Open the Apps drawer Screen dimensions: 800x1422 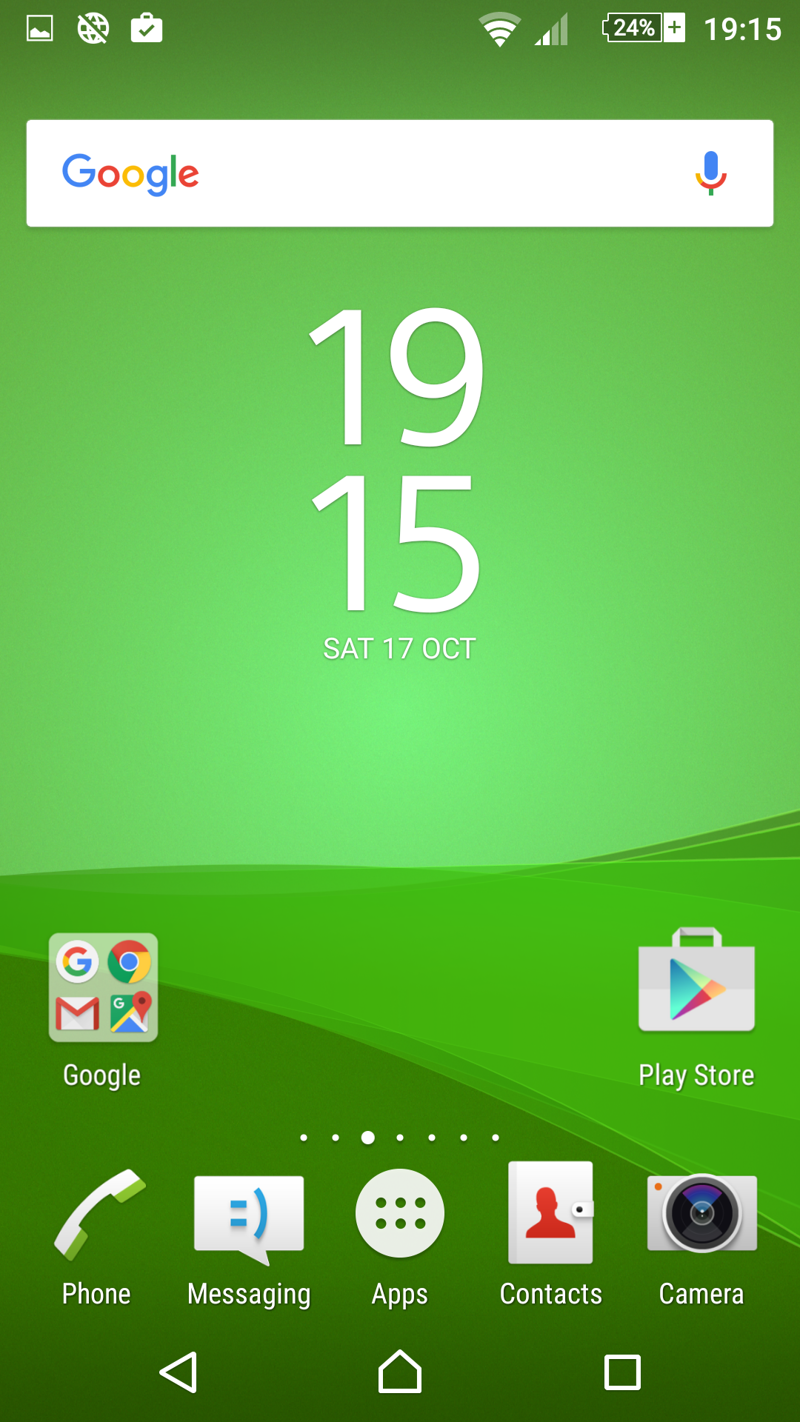pos(400,1213)
